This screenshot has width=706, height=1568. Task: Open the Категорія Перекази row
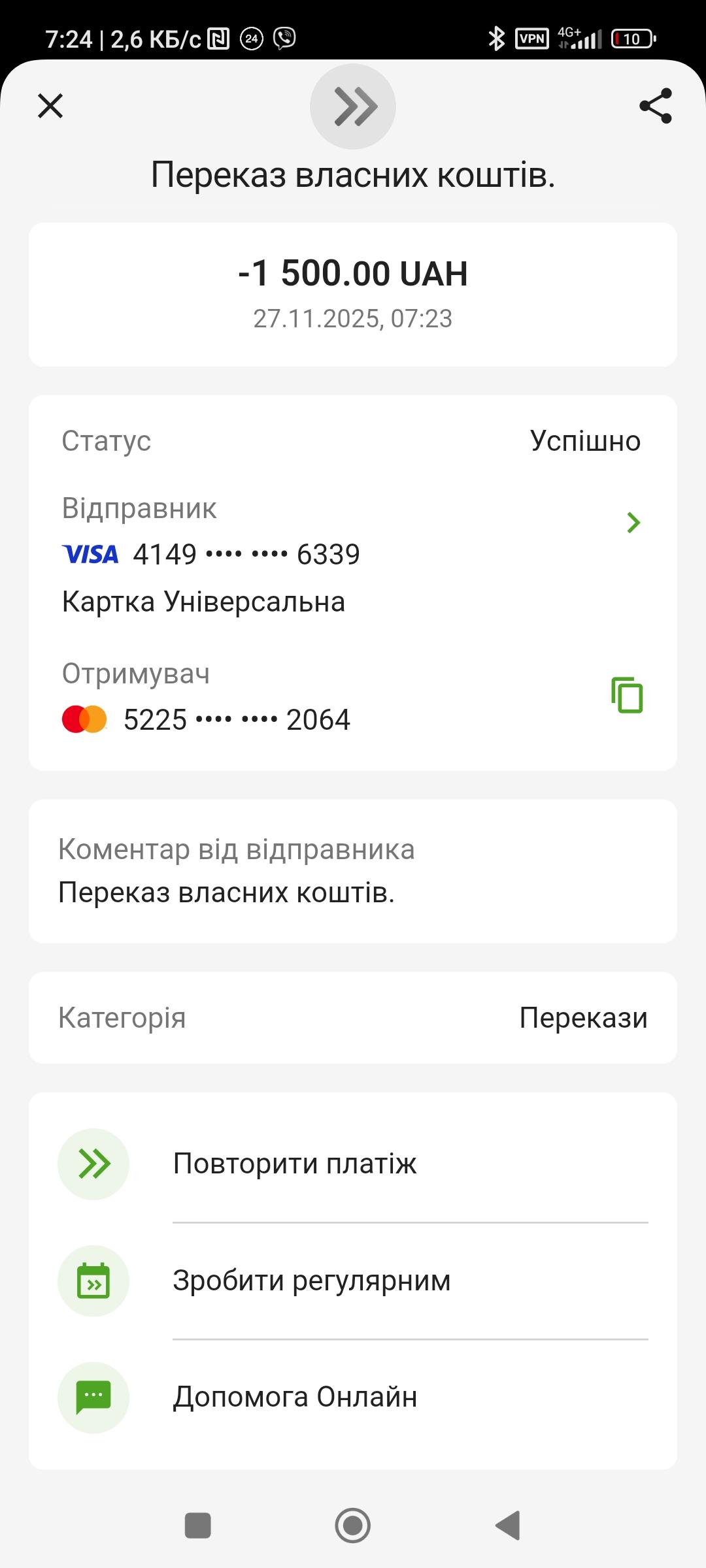click(353, 1018)
